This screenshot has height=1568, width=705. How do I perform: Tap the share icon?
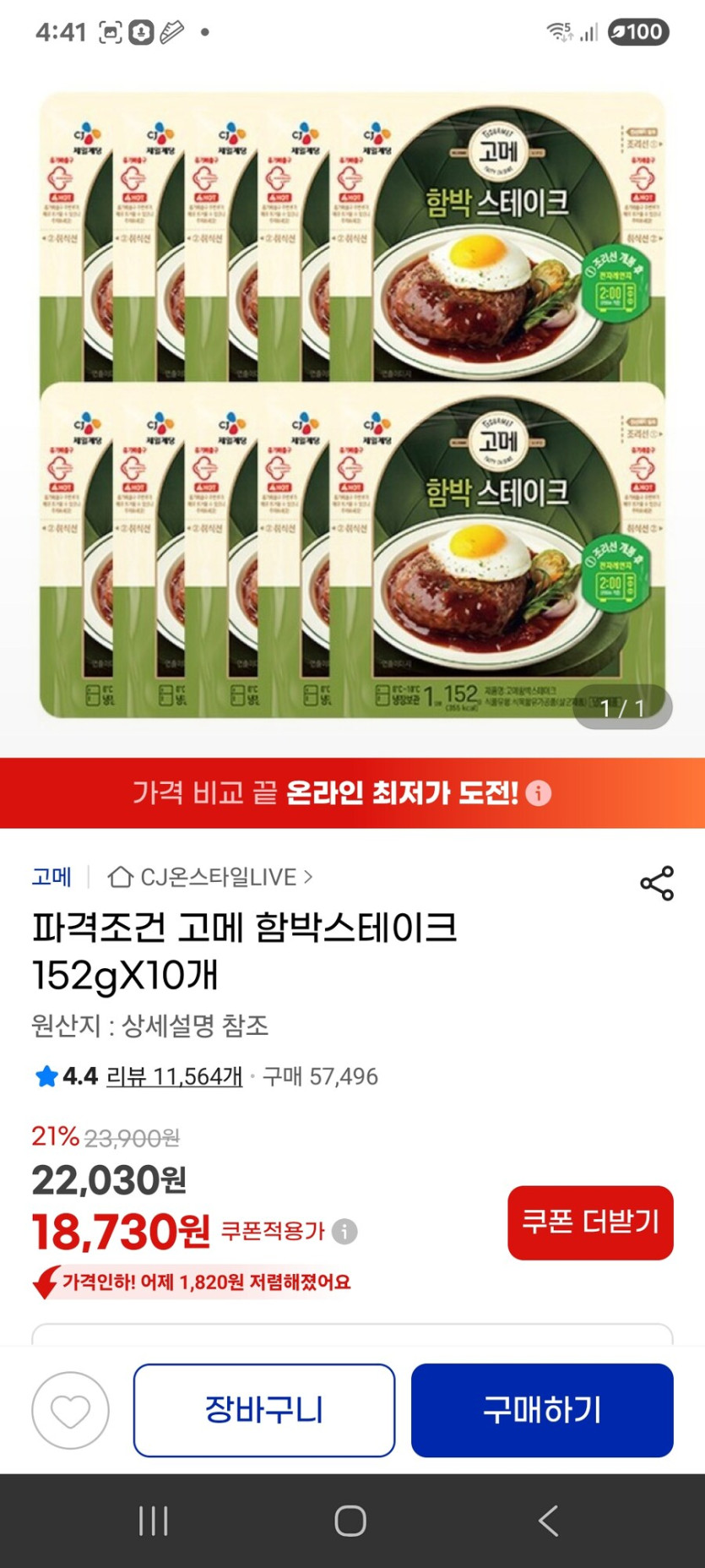coord(656,880)
